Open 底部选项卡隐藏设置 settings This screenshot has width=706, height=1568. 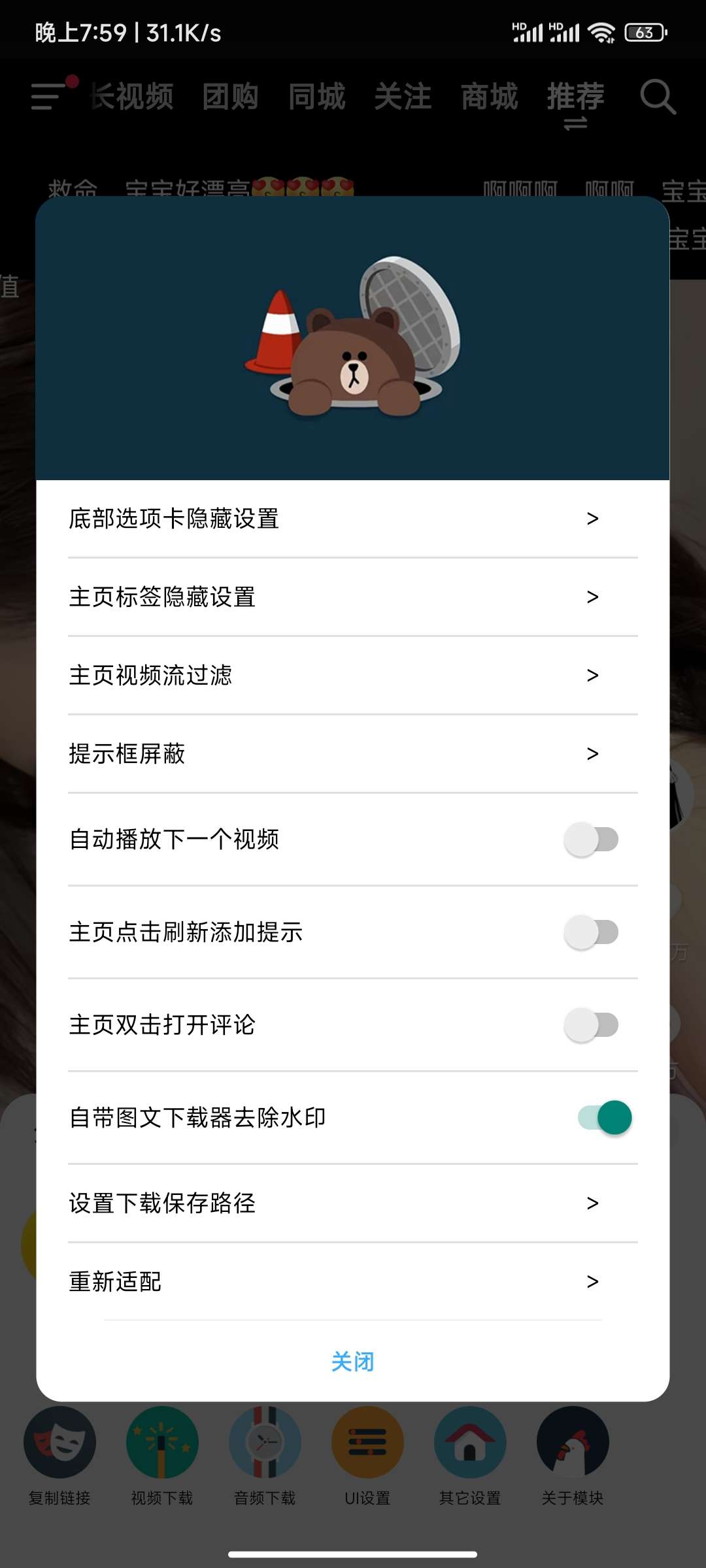pos(353,519)
